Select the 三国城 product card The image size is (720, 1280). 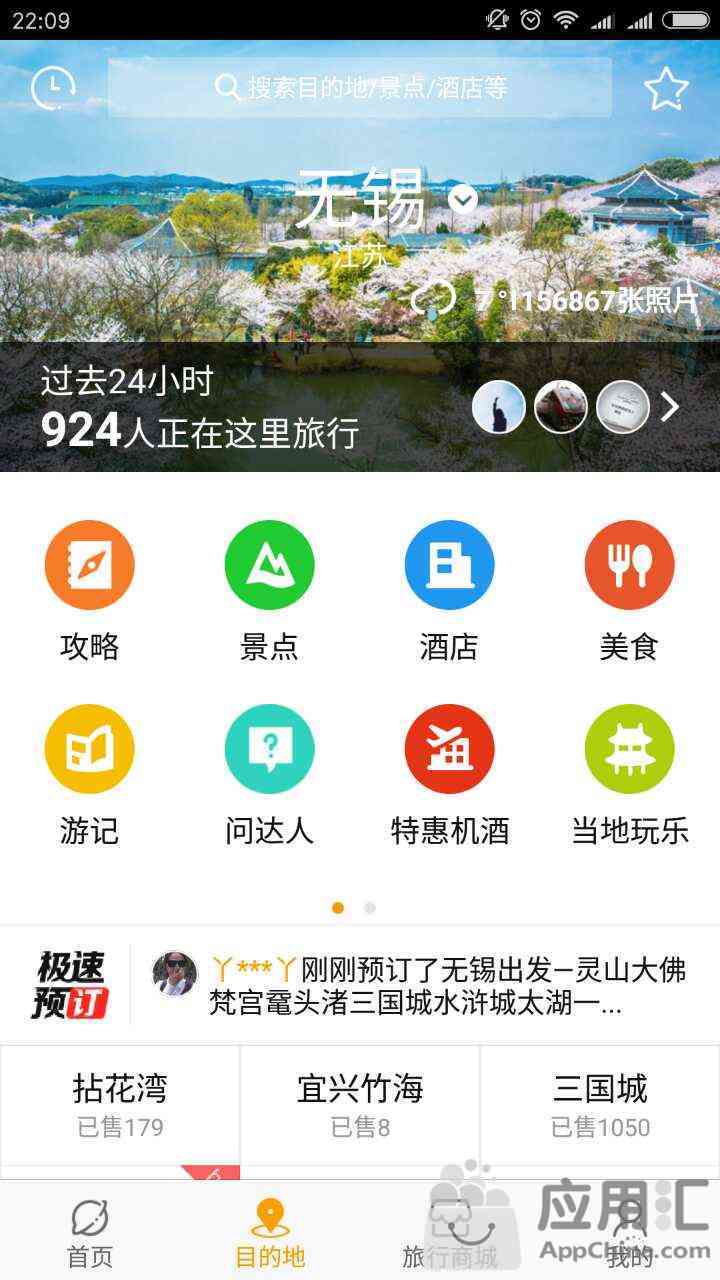600,1105
